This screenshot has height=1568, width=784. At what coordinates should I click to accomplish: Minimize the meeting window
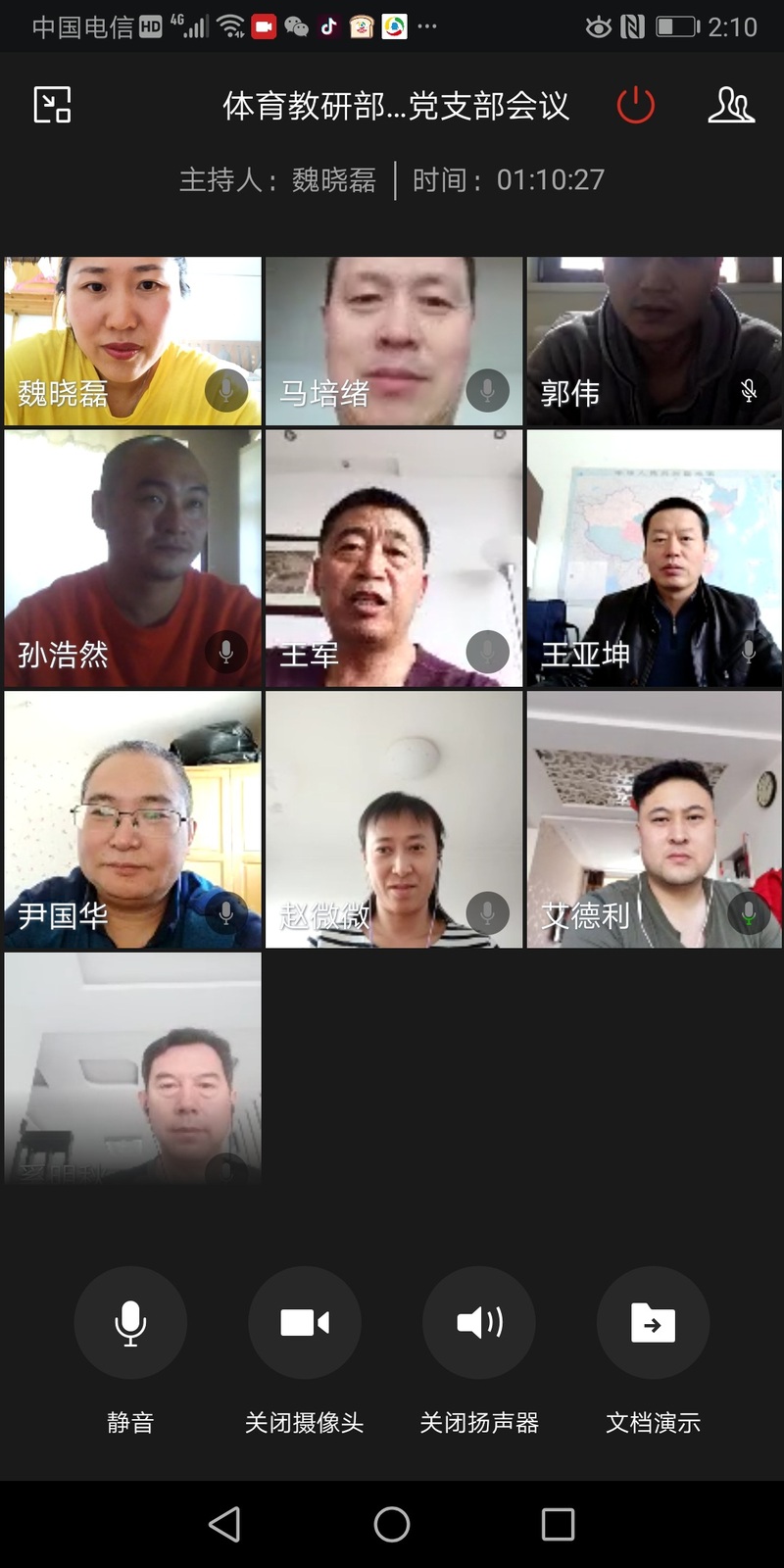[52, 105]
